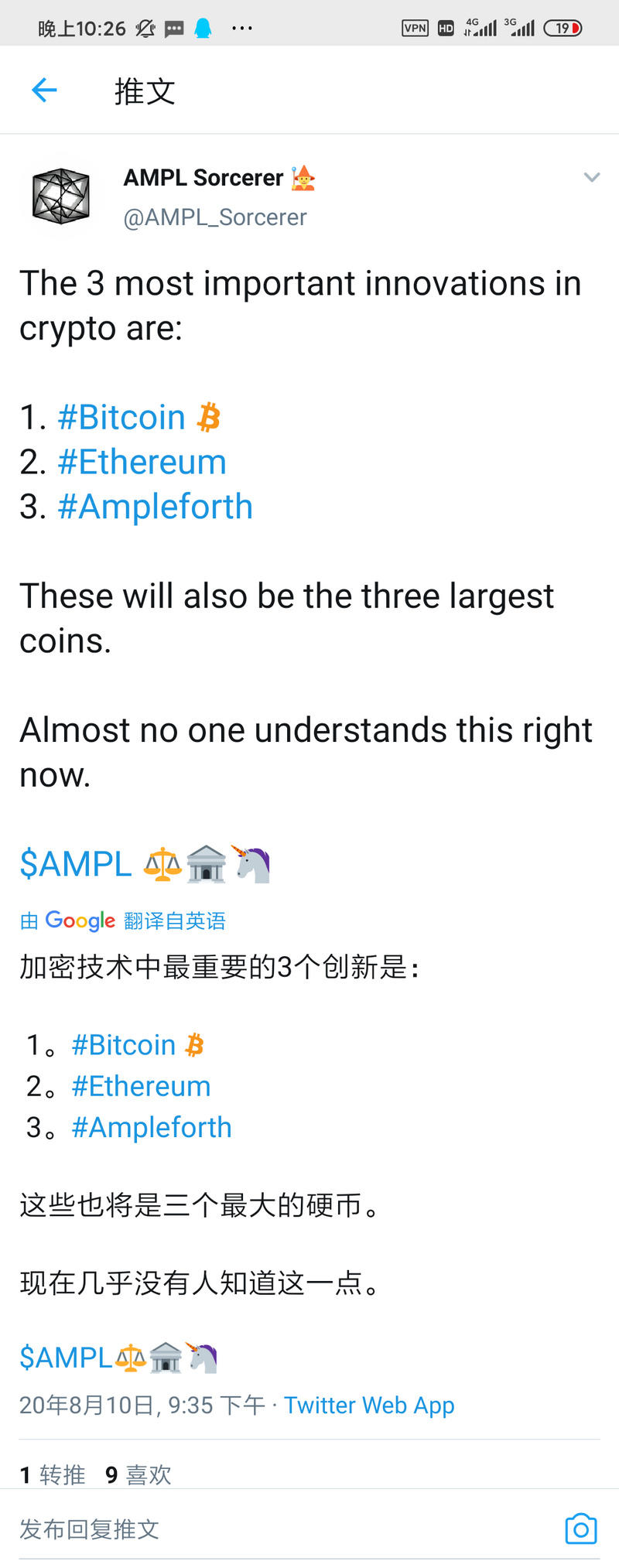Tap the battery indicator showing 19
The width and height of the screenshot is (619, 1568).
tap(564, 28)
